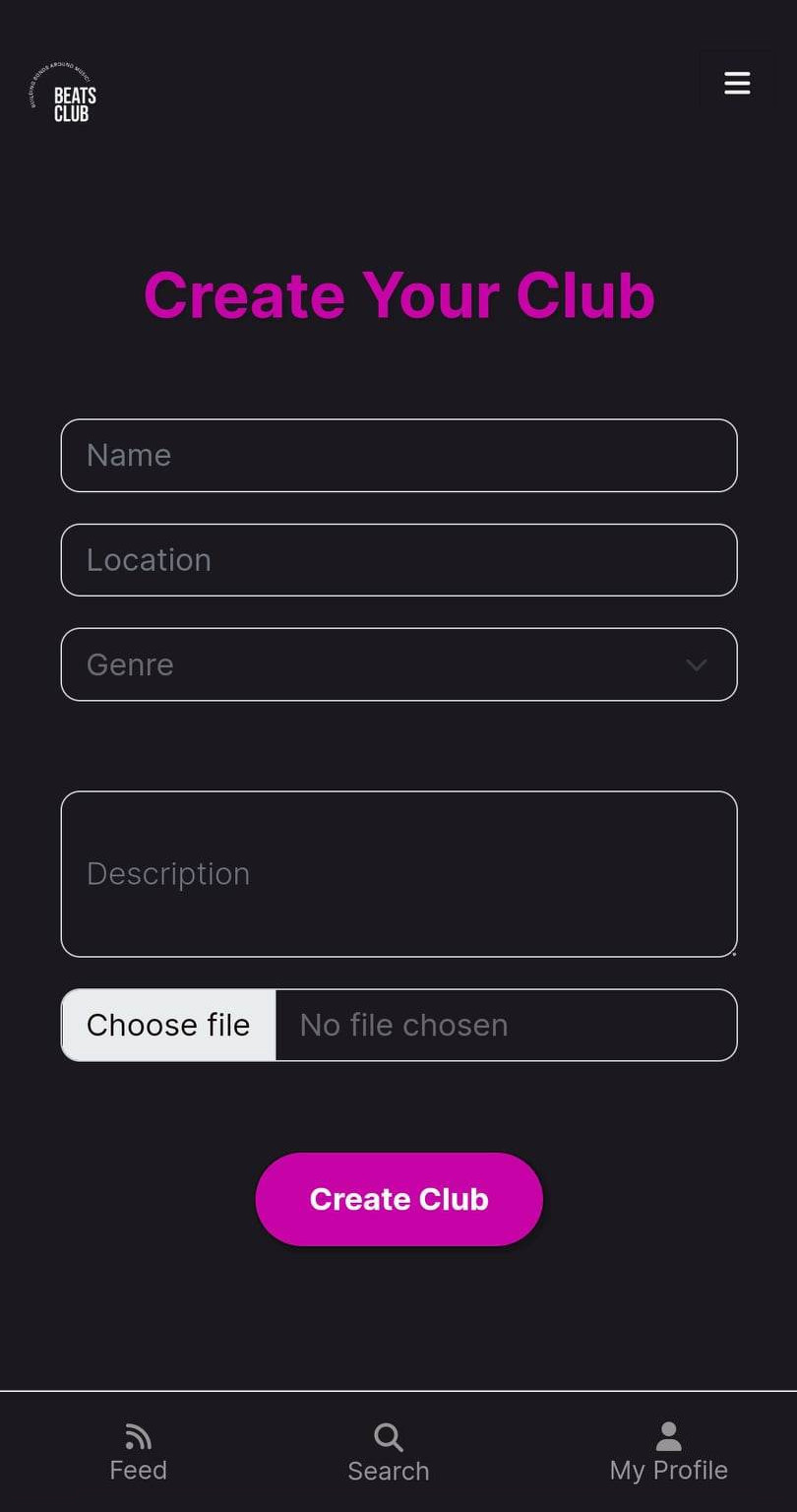The height and width of the screenshot is (1512, 797).
Task: Select the Description text area
Action: pos(398,874)
